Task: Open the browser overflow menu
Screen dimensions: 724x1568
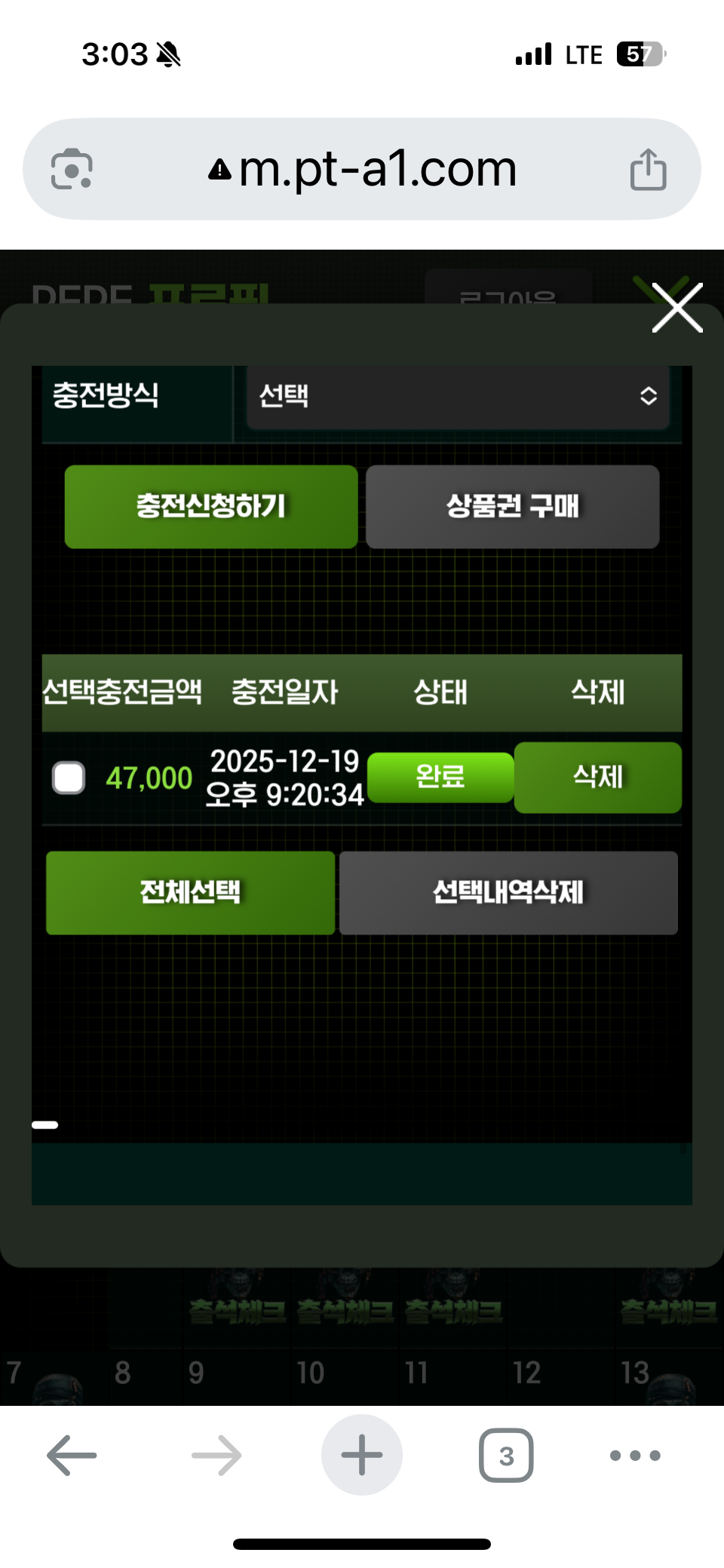Action: [635, 1455]
